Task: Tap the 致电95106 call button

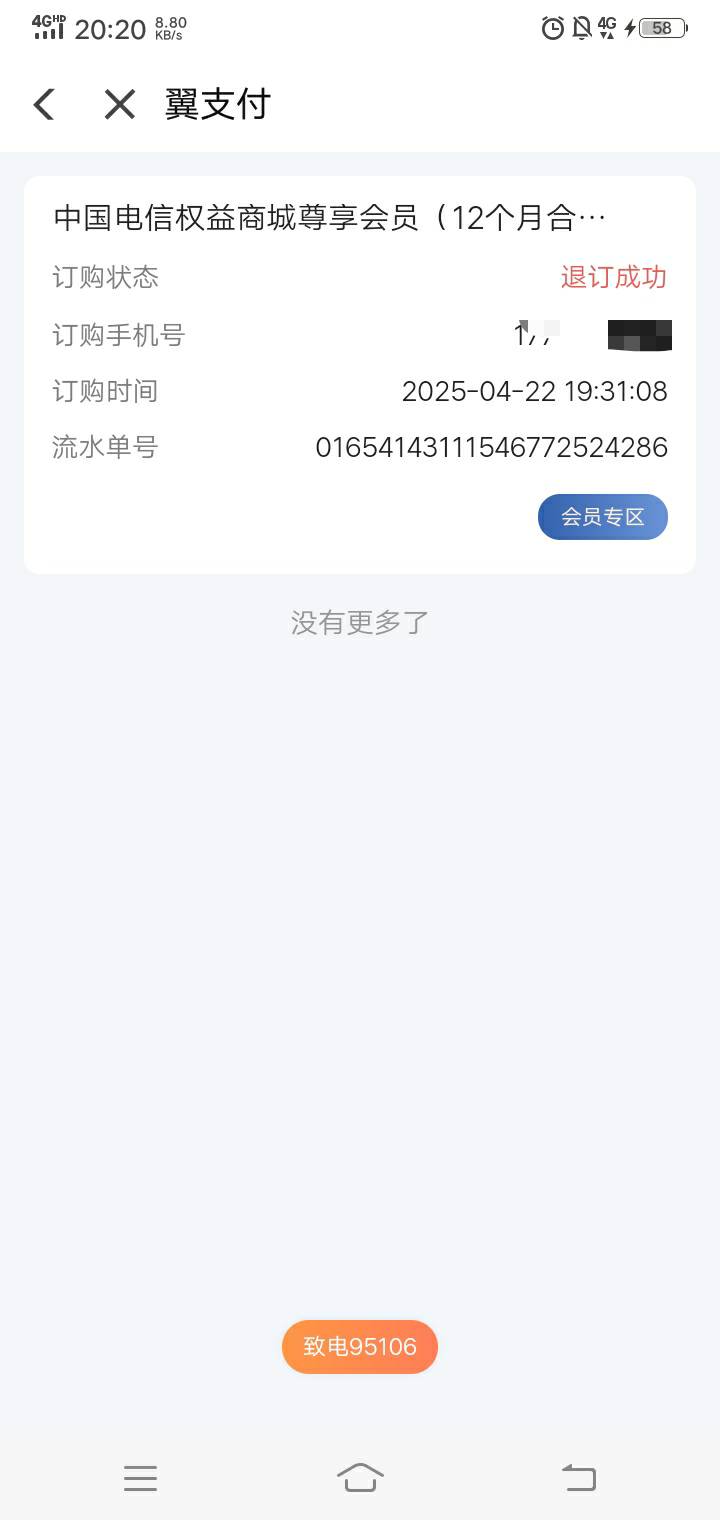Action: point(360,1346)
